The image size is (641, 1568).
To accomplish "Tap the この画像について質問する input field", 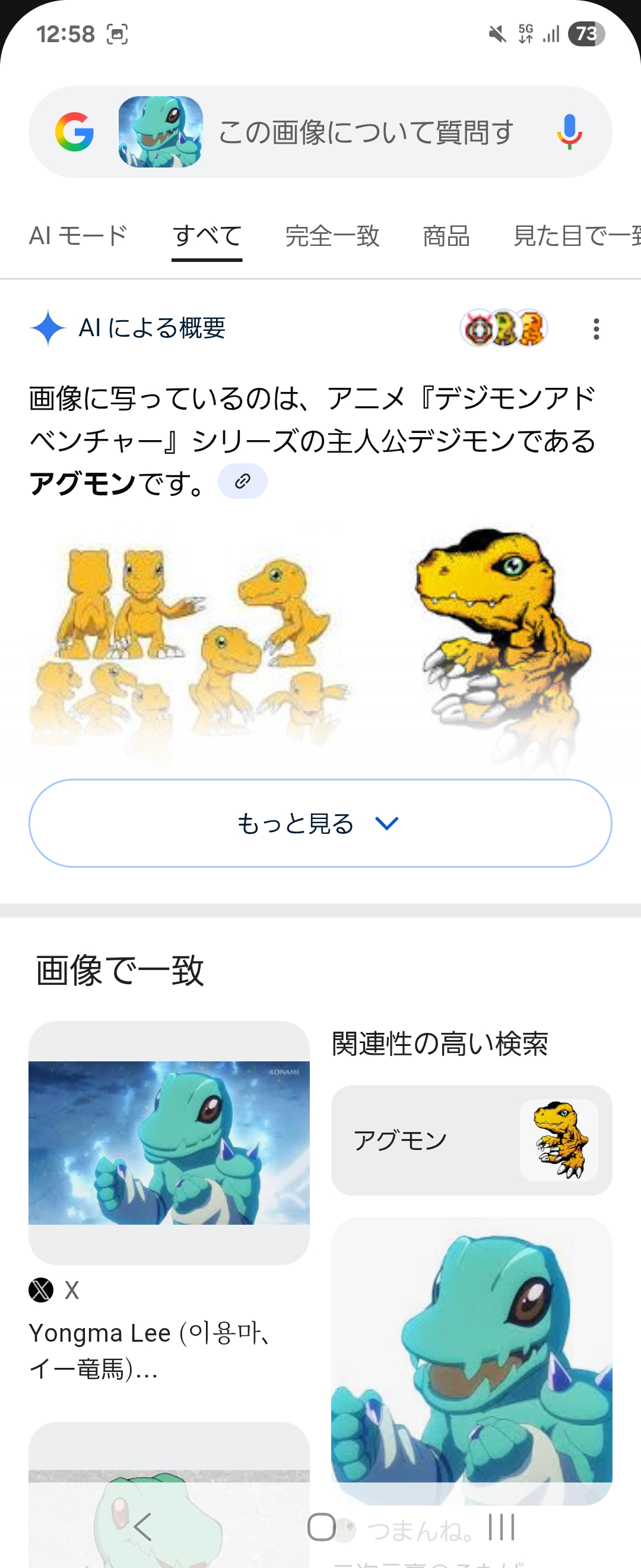I will [366, 132].
